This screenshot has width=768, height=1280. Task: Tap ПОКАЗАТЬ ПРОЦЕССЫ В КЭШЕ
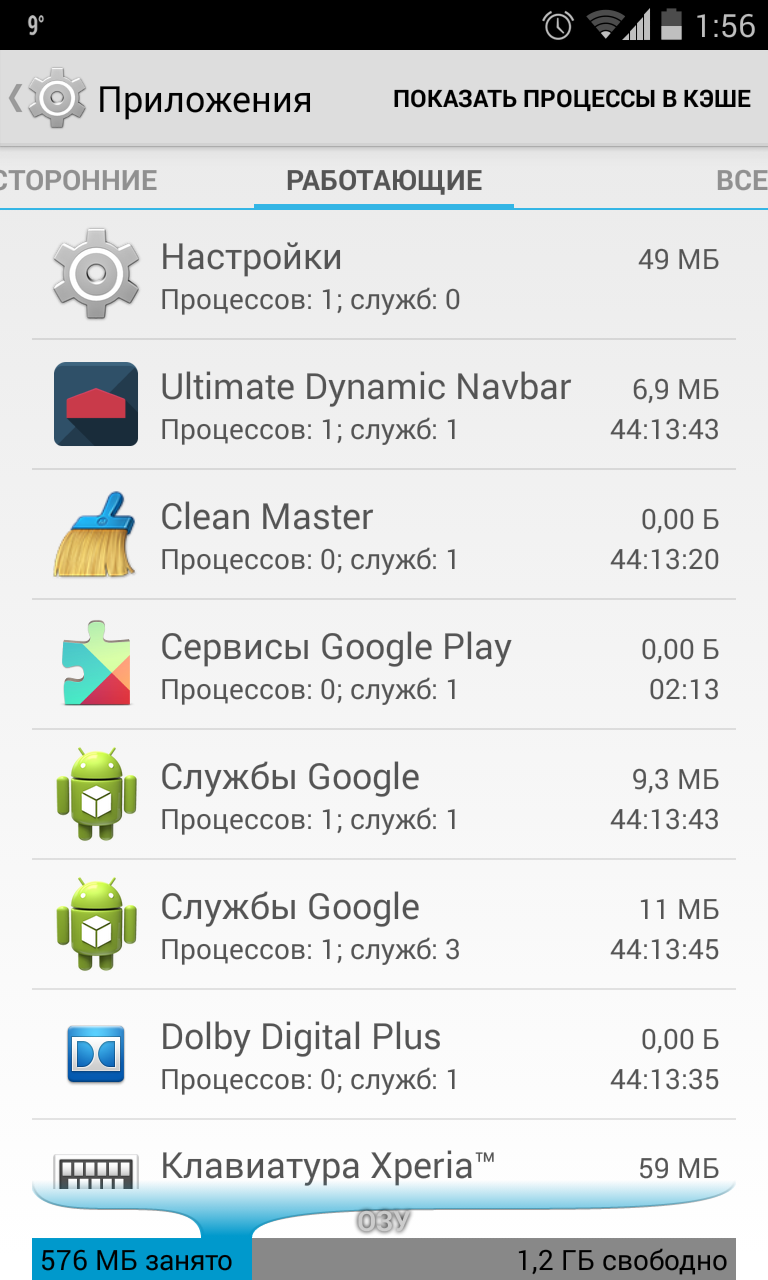coord(571,99)
